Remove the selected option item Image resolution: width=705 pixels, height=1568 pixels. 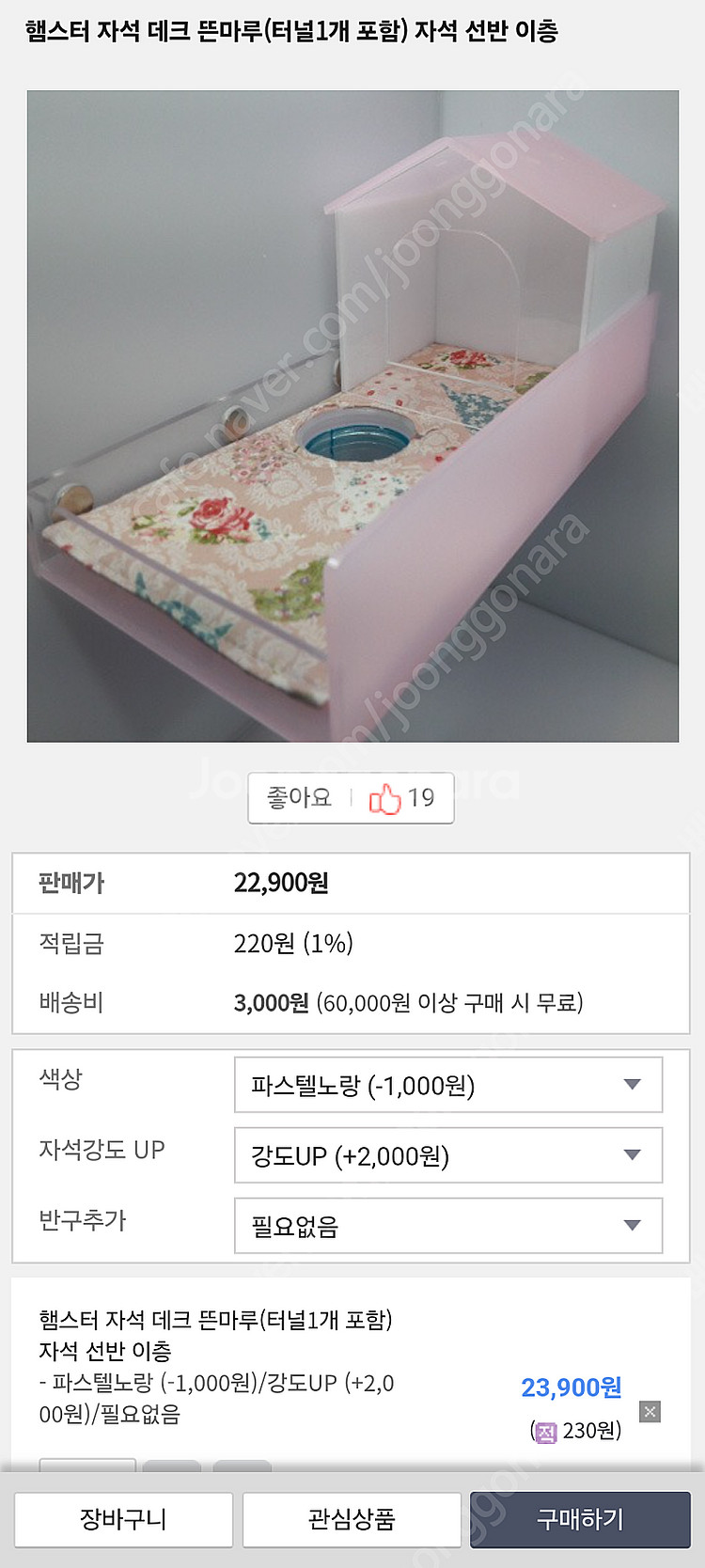tap(650, 1412)
